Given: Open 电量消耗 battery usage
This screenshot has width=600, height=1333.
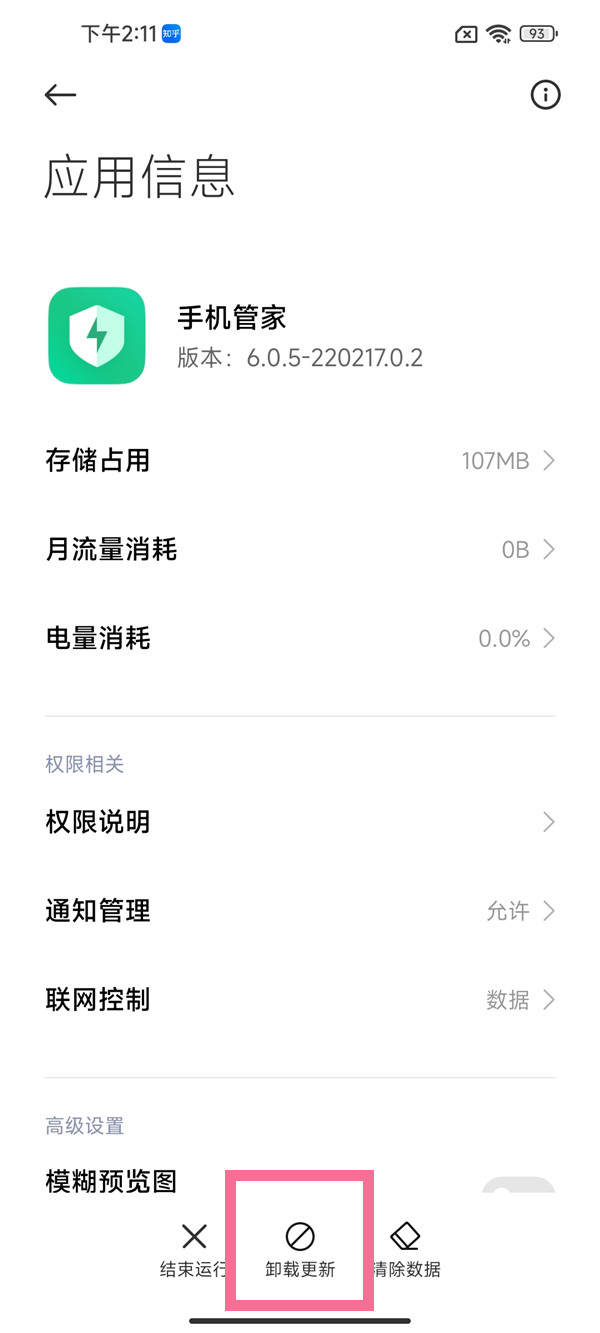Looking at the screenshot, I should click(x=300, y=638).
